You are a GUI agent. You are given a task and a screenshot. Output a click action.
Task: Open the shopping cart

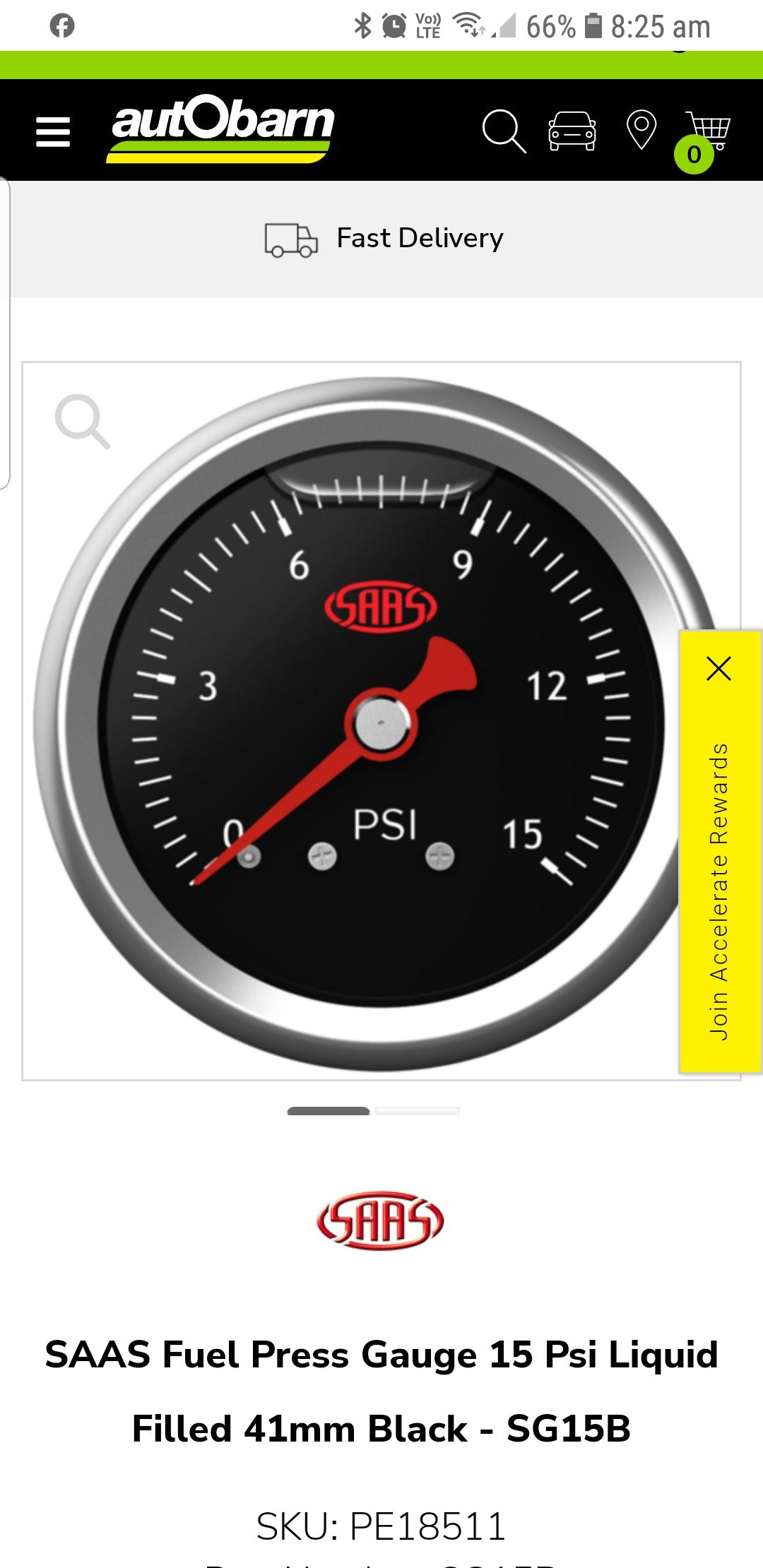coord(706,138)
